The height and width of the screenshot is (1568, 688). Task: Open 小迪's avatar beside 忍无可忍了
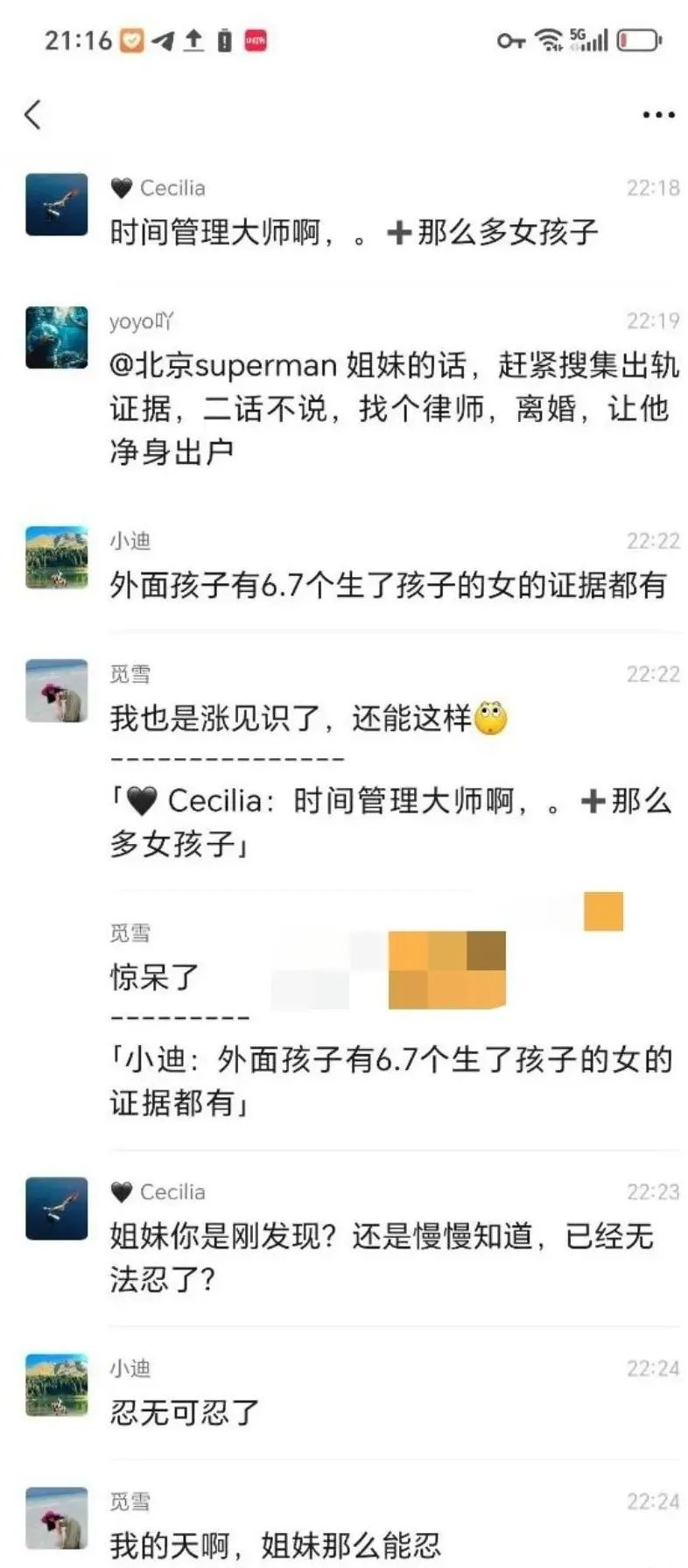click(x=57, y=1385)
